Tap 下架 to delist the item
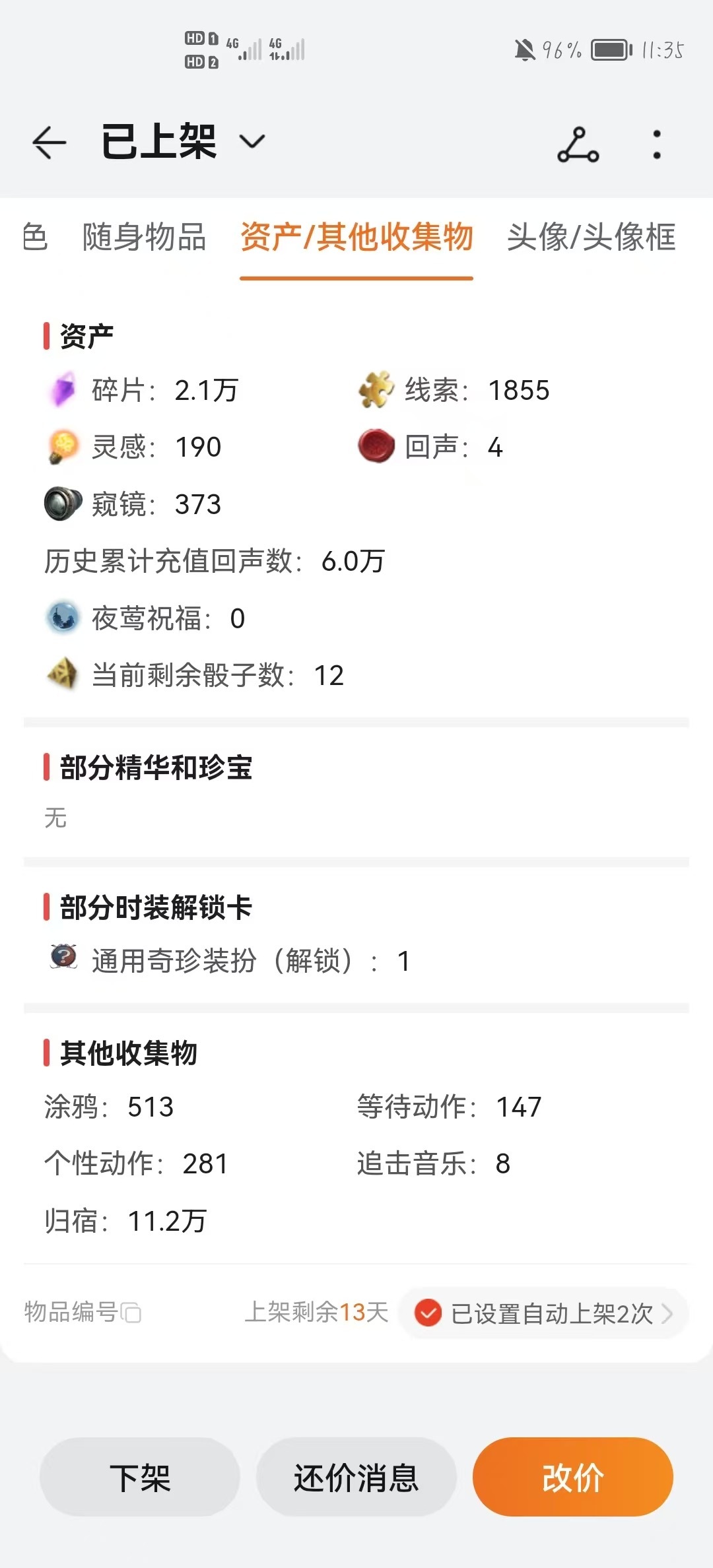 point(140,1477)
